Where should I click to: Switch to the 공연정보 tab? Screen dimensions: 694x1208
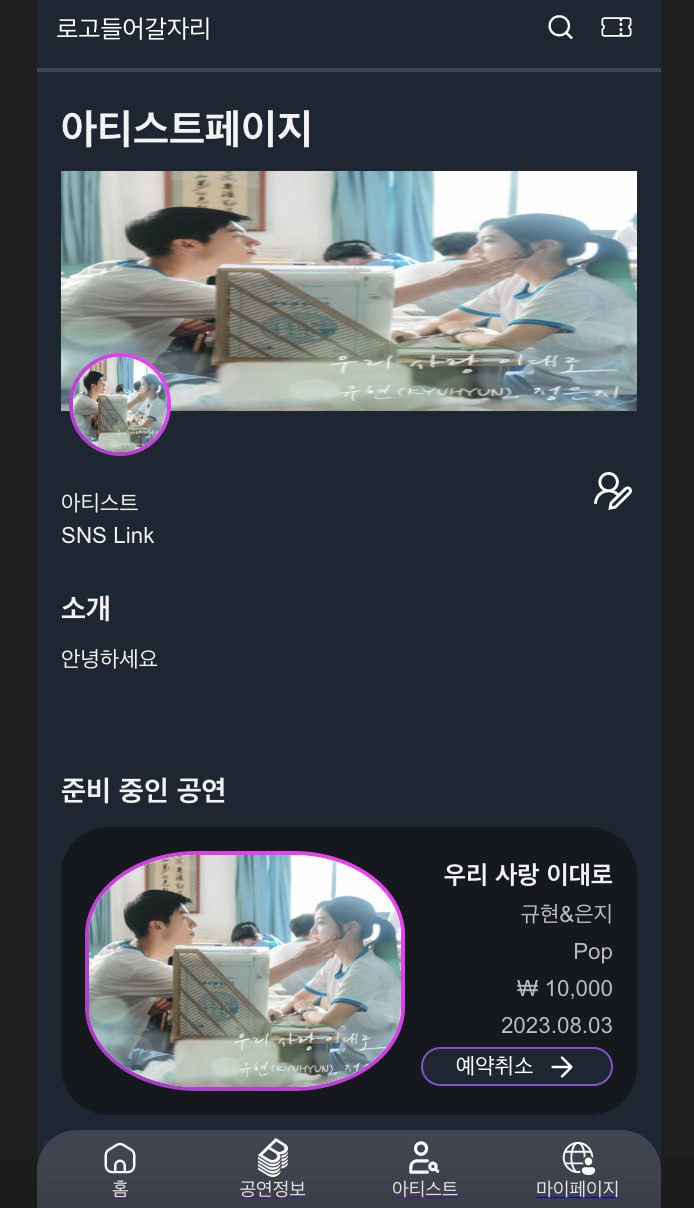click(272, 1169)
